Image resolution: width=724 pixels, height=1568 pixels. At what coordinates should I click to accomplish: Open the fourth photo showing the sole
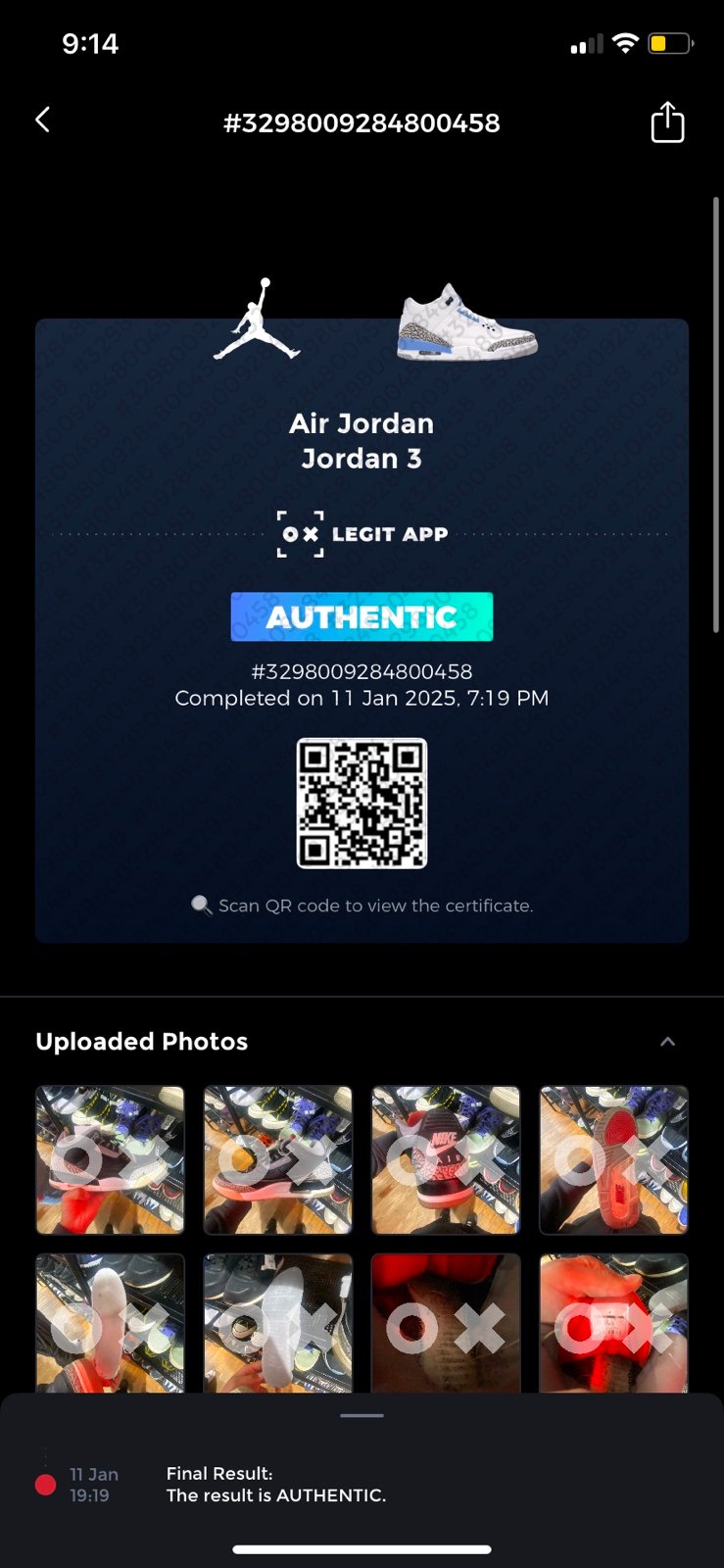pyautogui.click(x=614, y=1160)
